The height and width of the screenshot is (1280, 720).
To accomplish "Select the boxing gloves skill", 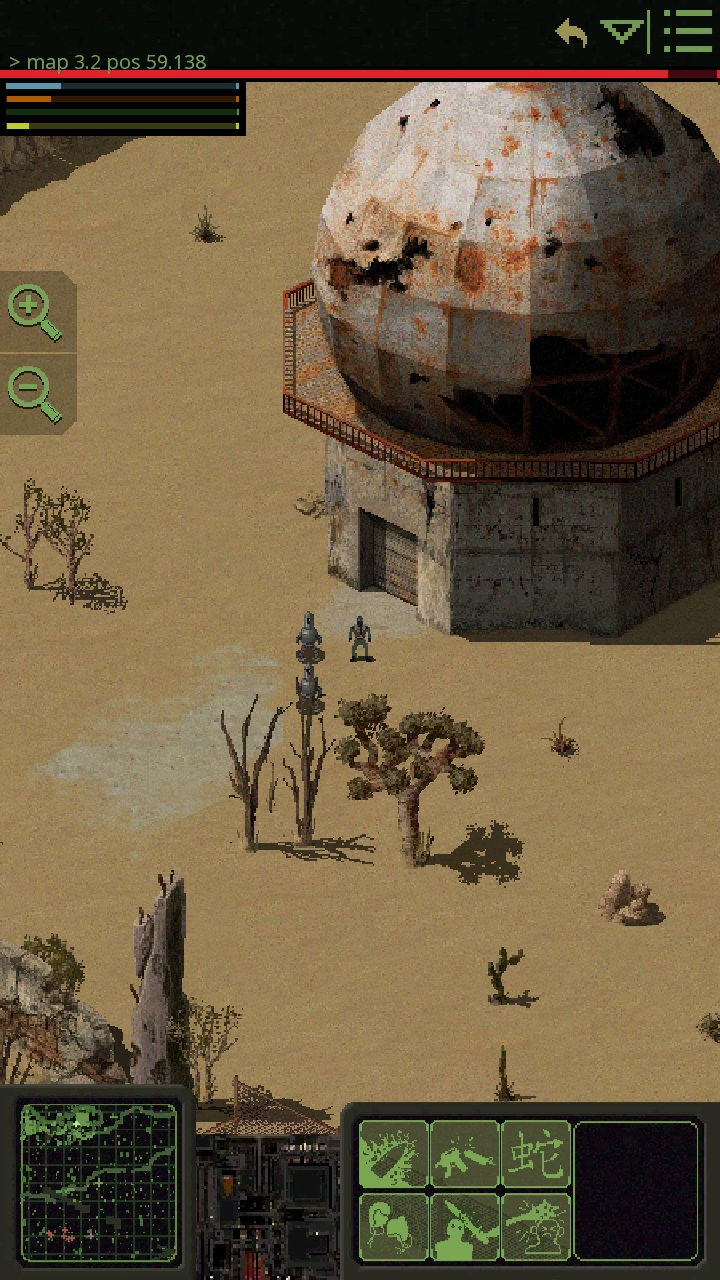I will 393,1226.
